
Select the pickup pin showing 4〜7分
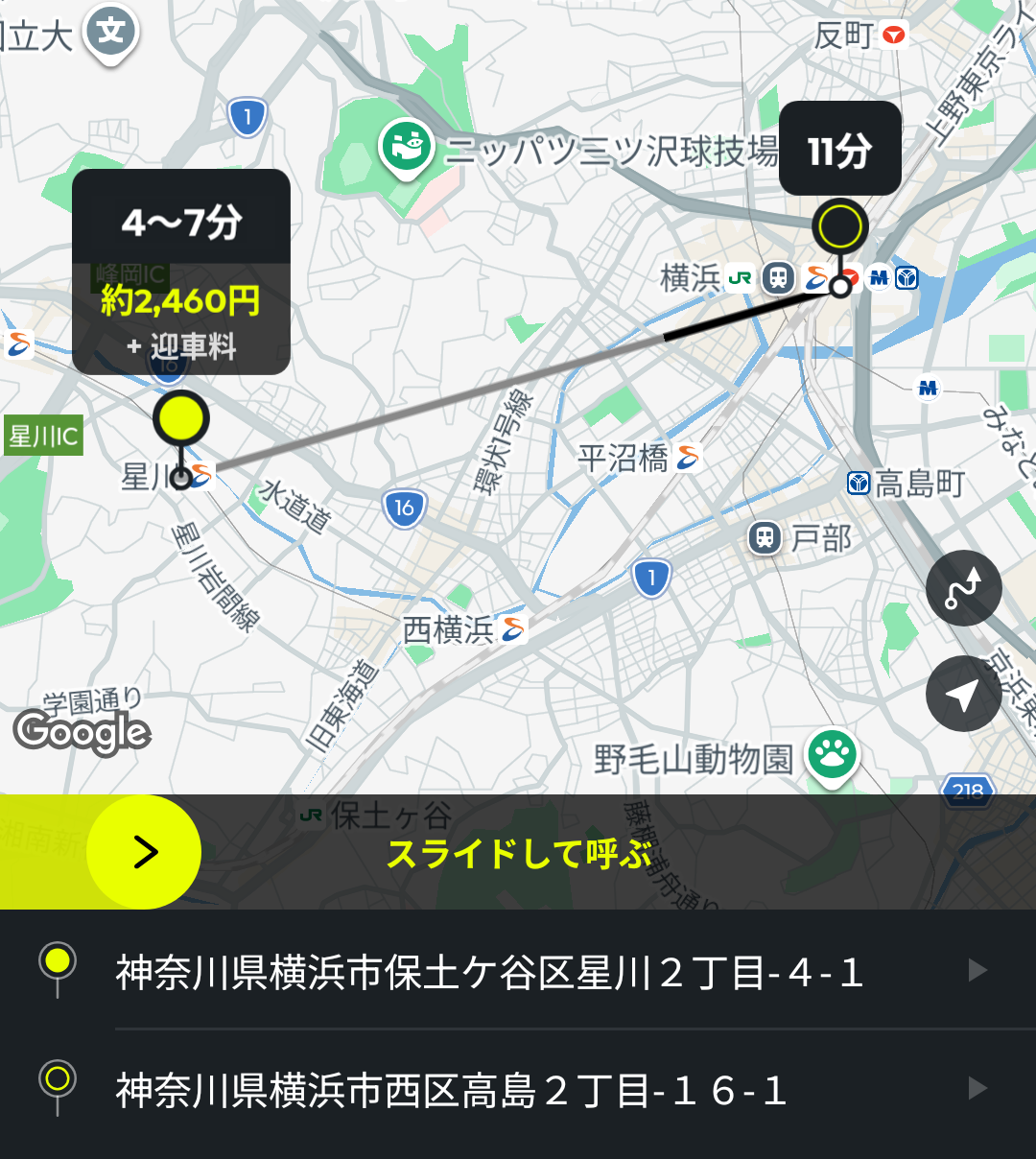click(180, 418)
